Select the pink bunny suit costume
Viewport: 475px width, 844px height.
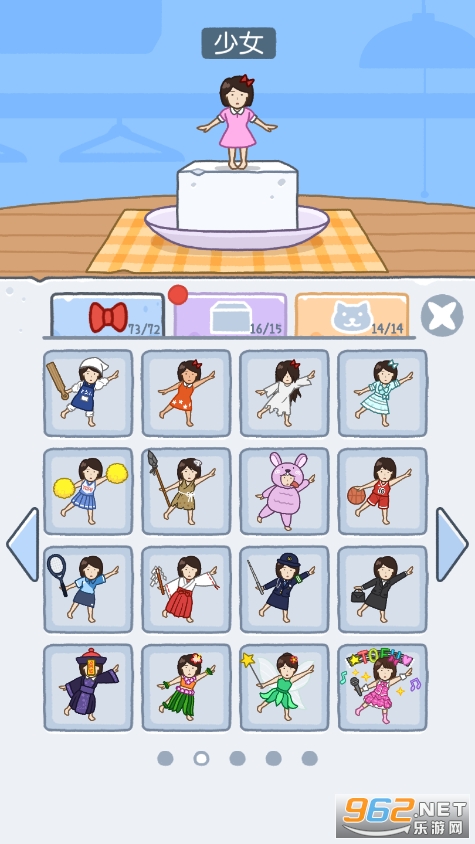(x=284, y=491)
